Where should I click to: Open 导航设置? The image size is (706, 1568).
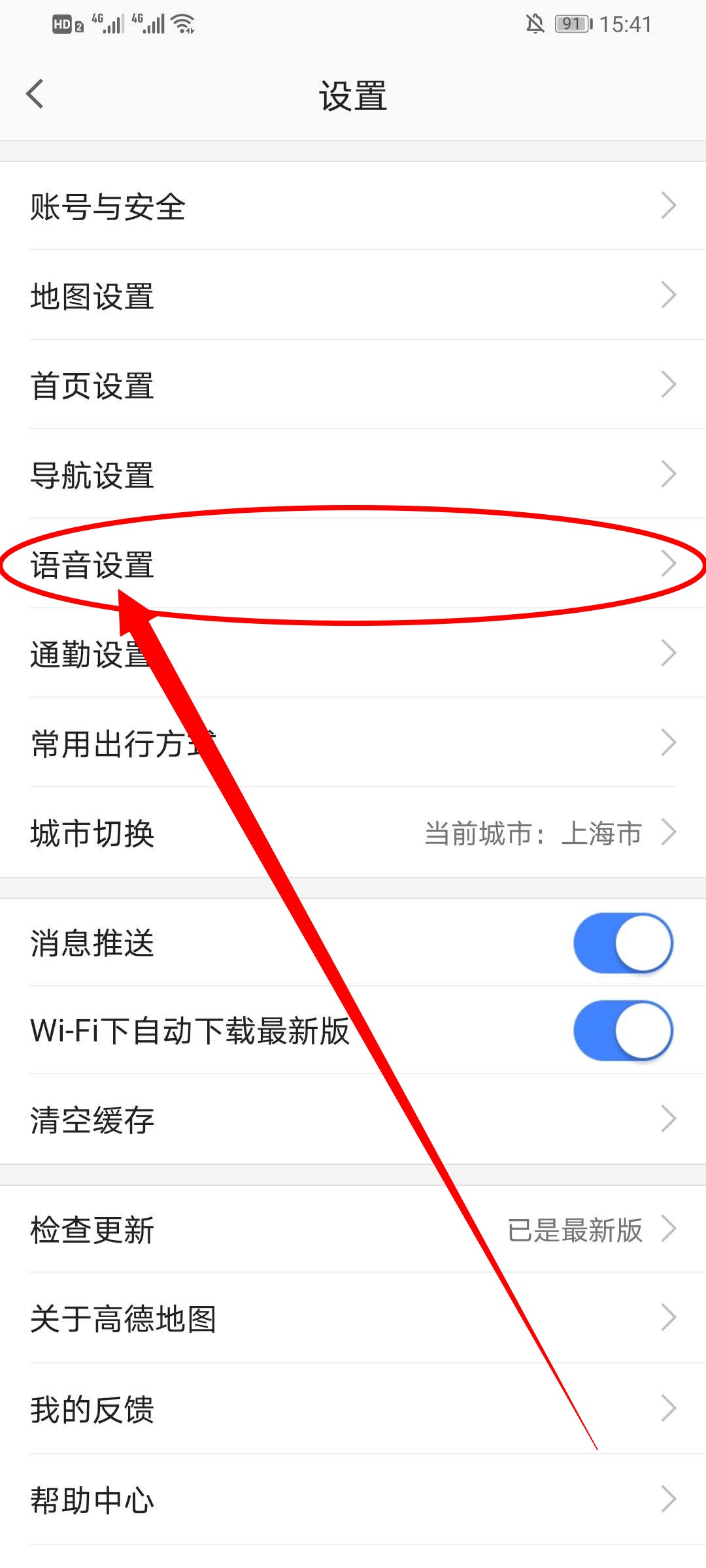353,474
